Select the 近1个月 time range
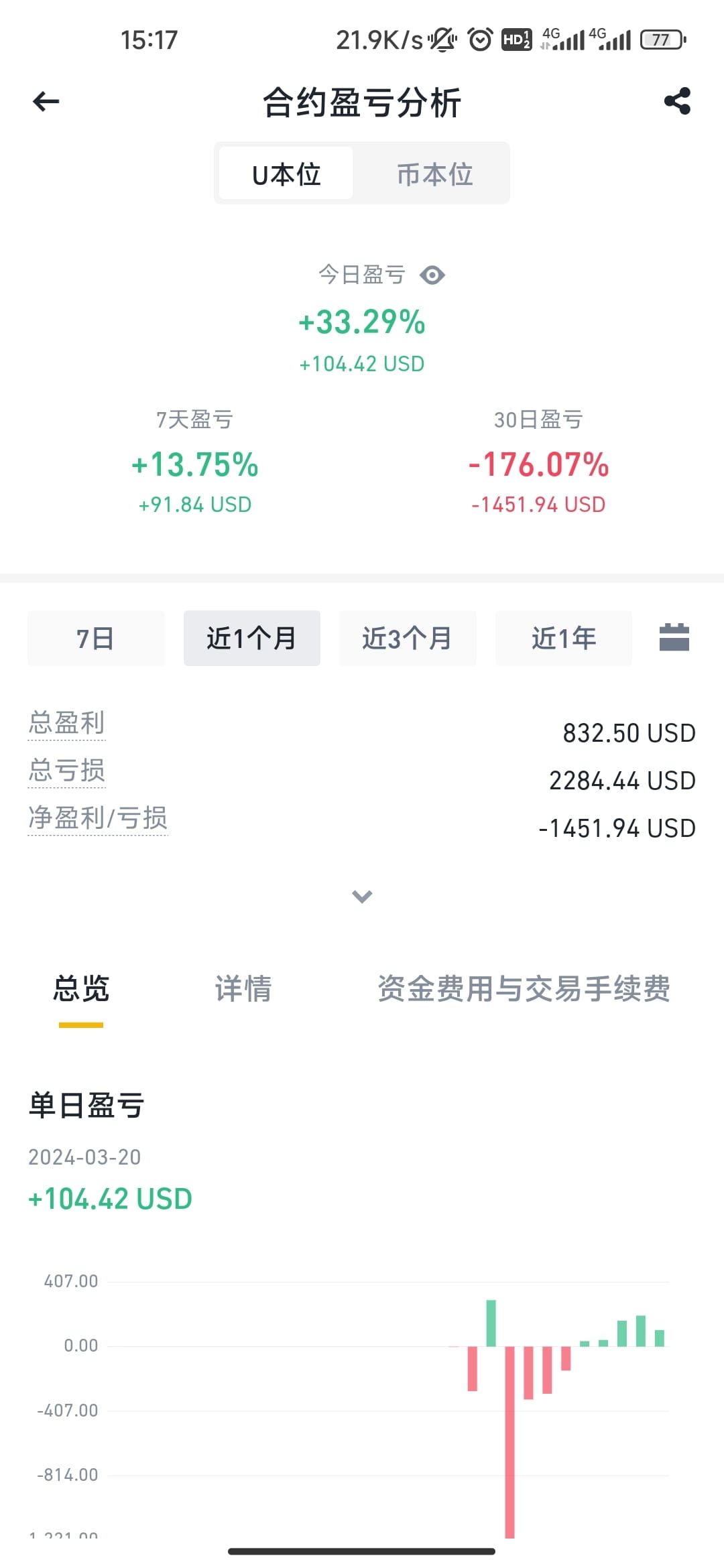 pyautogui.click(x=251, y=638)
